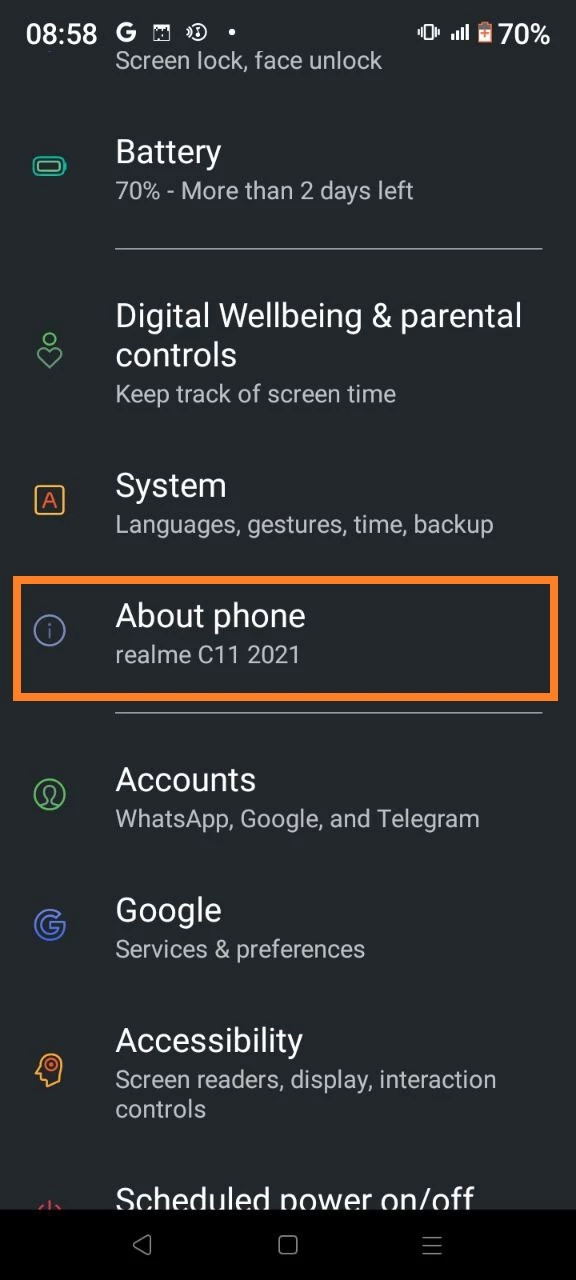This screenshot has height=1280, width=576.
Task: Open Battery settings
Action: tap(288, 170)
